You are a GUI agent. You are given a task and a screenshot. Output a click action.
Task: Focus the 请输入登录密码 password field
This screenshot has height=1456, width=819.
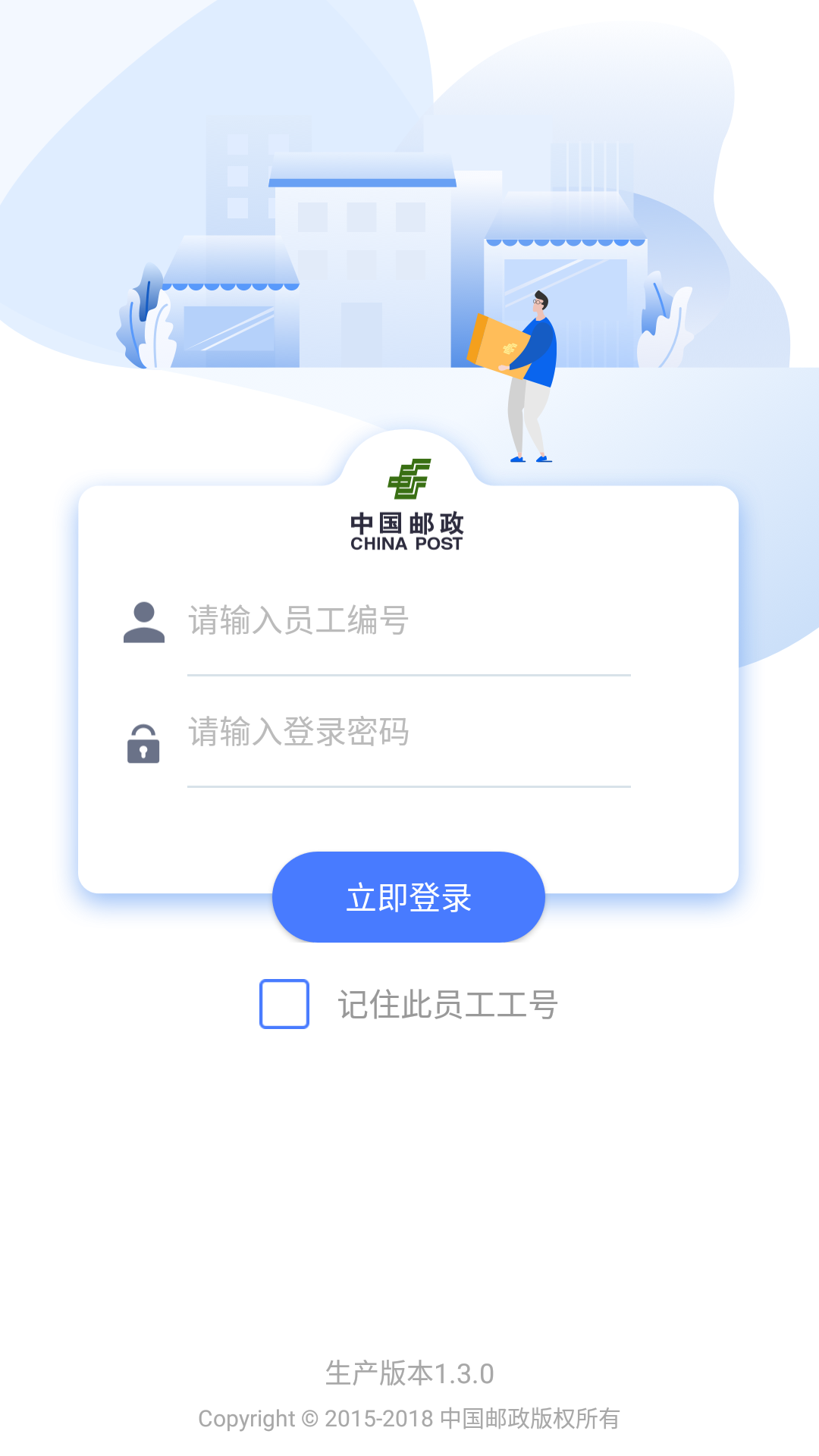(409, 733)
